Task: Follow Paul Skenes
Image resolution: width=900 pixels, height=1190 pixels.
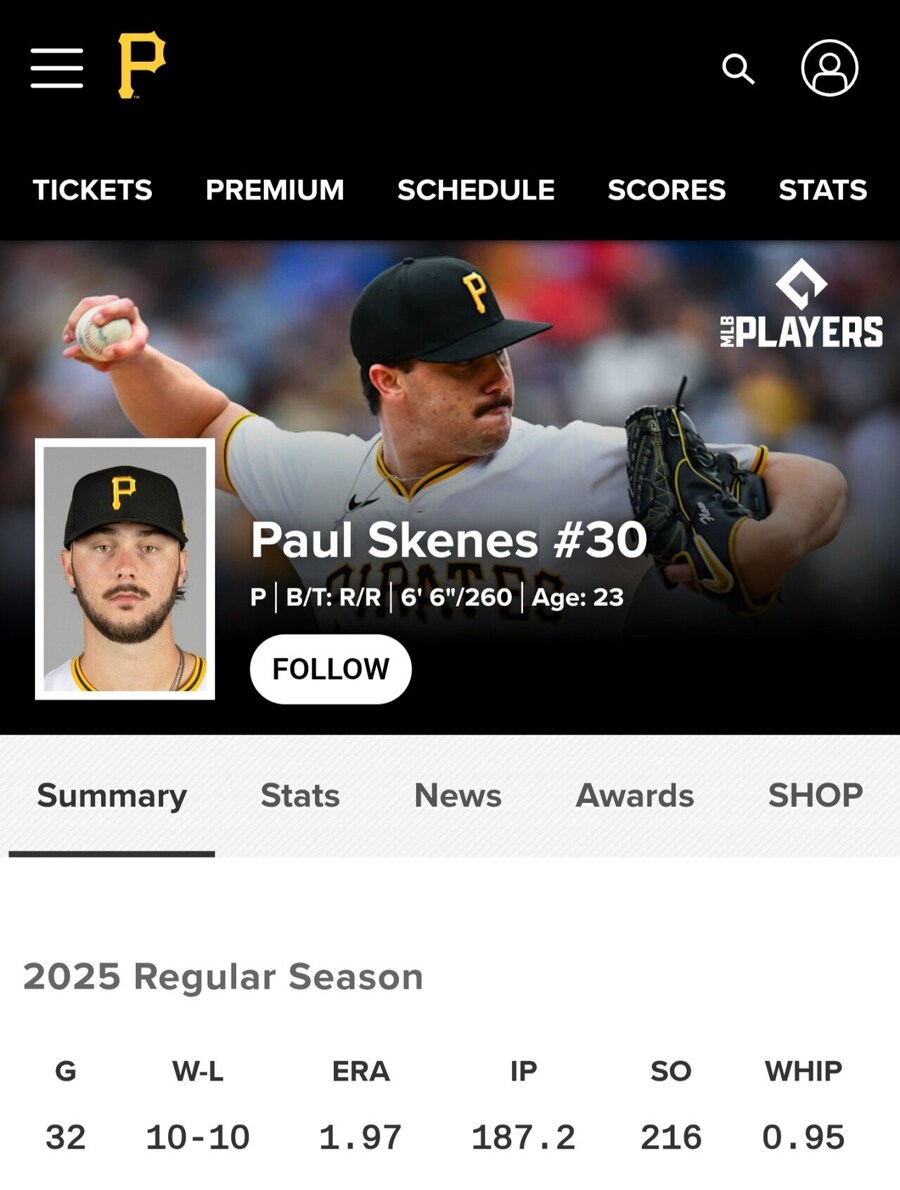Action: (x=330, y=669)
